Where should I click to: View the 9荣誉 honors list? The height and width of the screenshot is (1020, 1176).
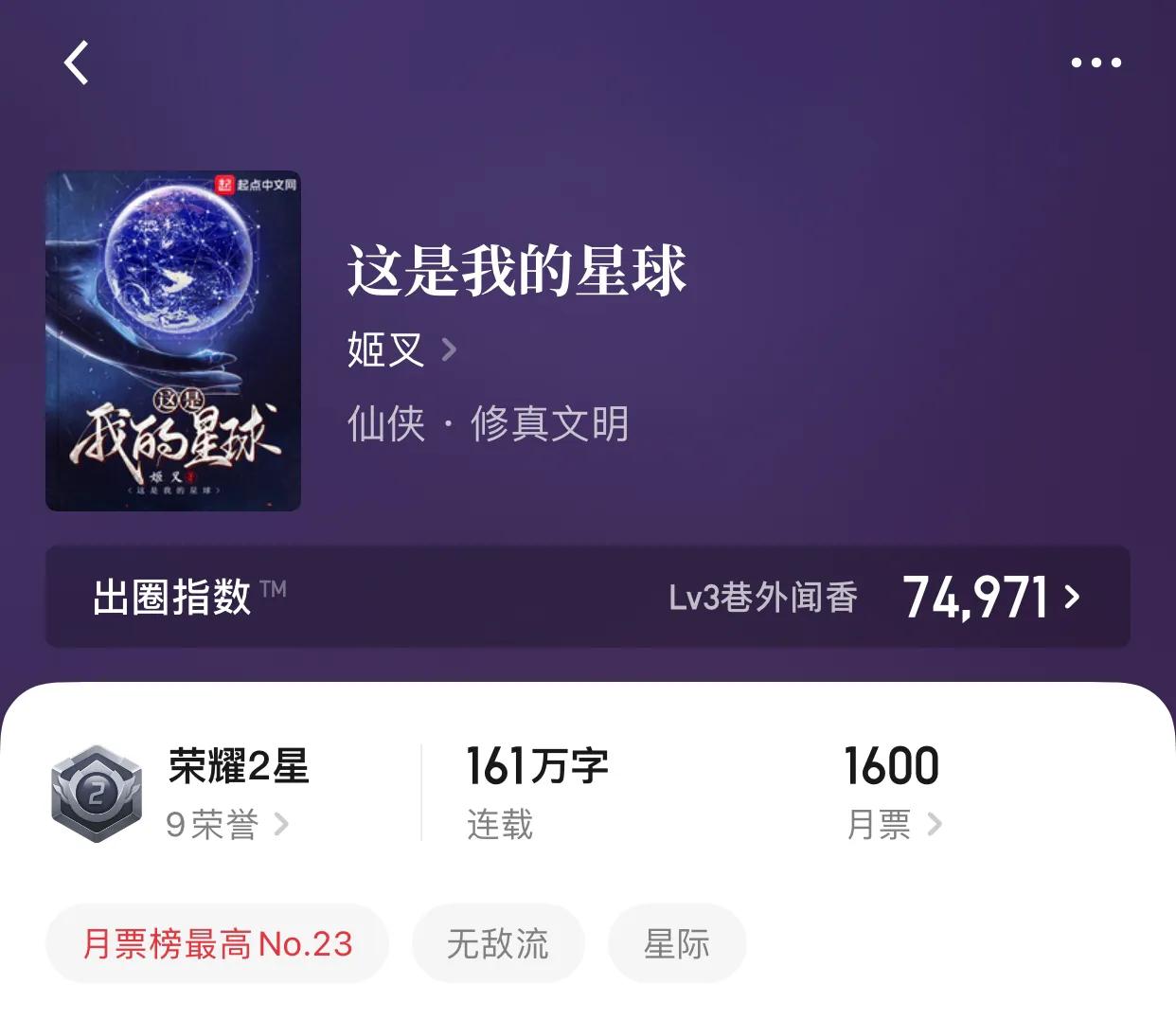click(x=226, y=824)
